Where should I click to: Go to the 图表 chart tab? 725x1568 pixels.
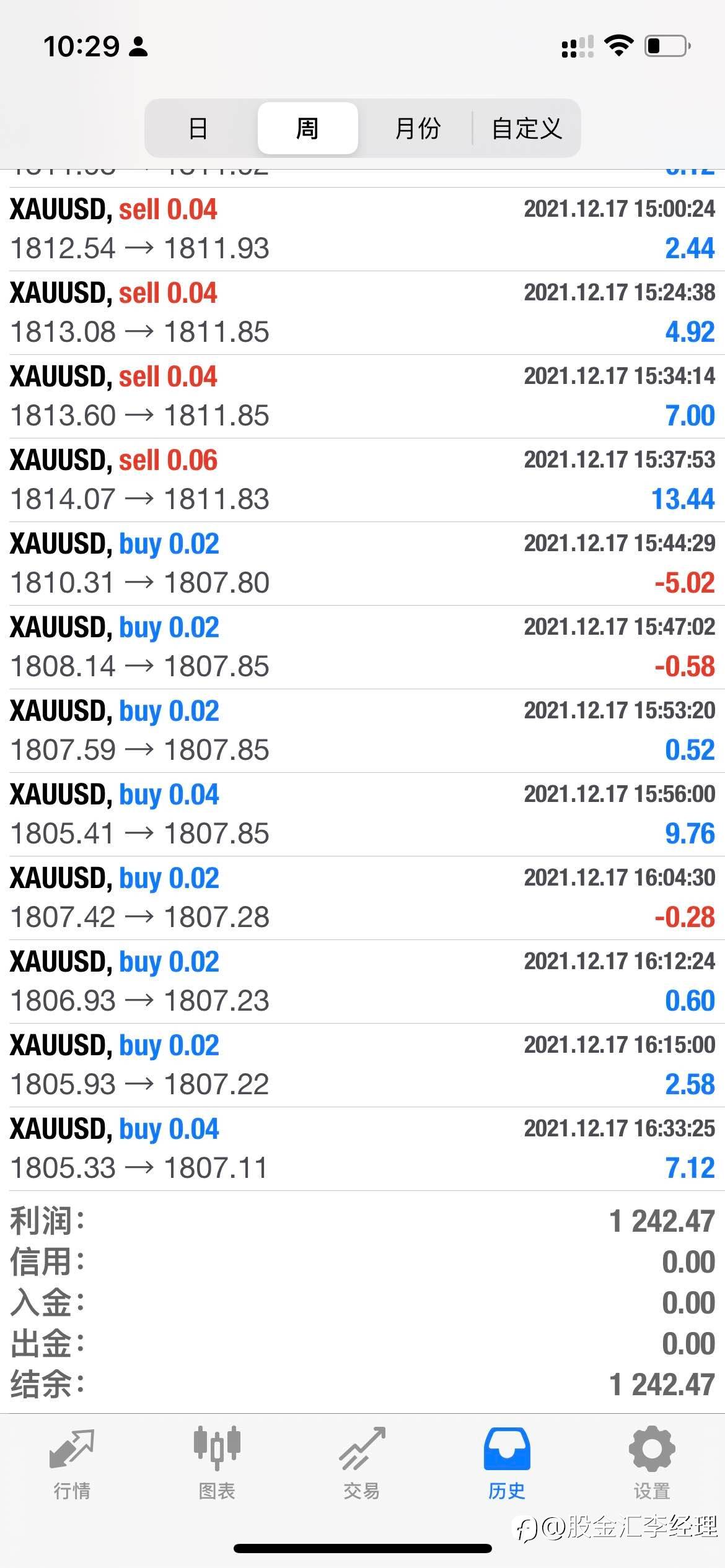(217, 1464)
